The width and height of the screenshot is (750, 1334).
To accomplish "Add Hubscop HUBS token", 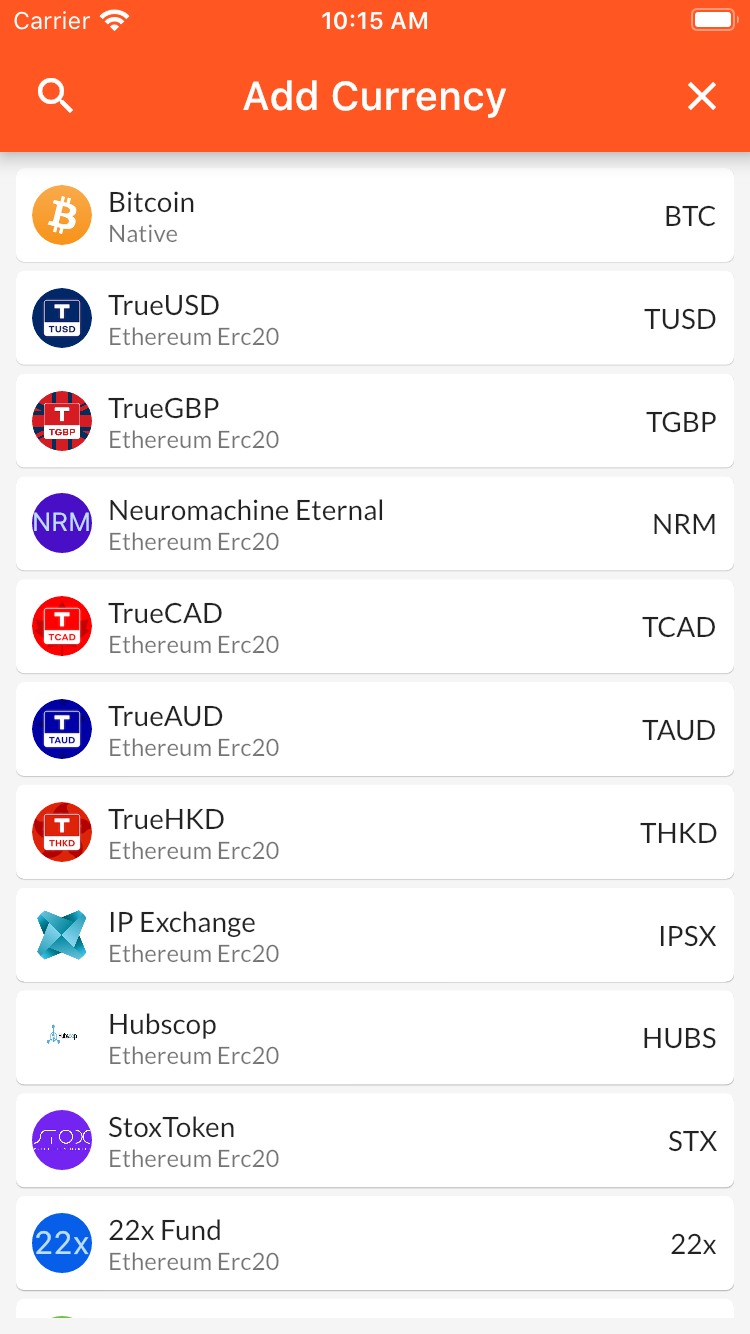I will [x=375, y=1038].
